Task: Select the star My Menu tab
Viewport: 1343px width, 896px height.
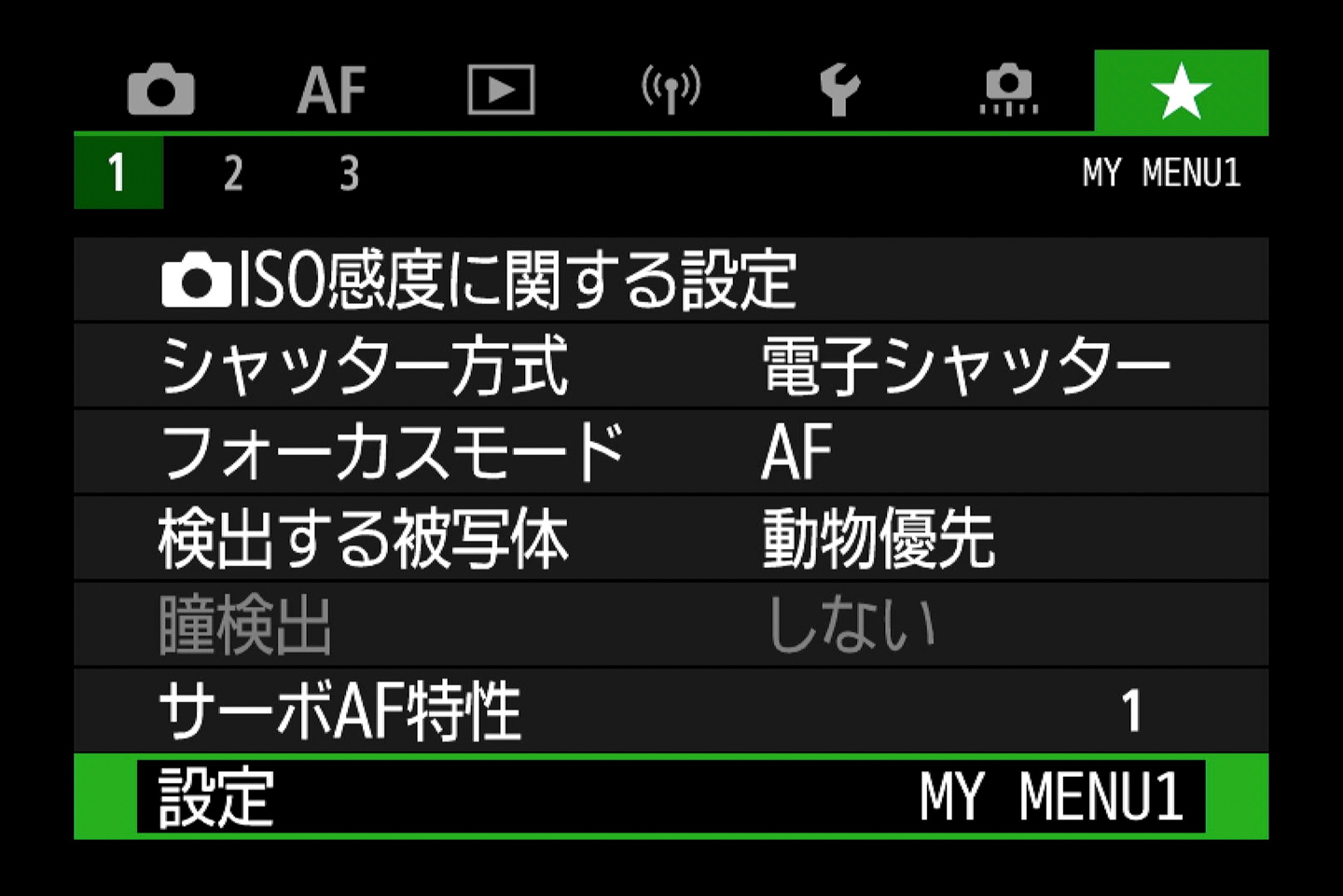Action: [x=1181, y=91]
